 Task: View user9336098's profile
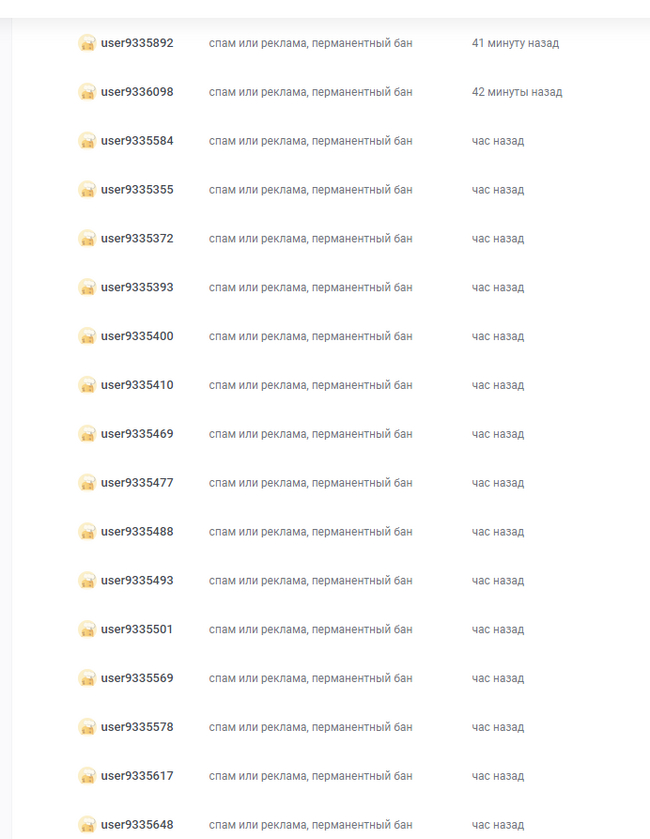[x=137, y=92]
